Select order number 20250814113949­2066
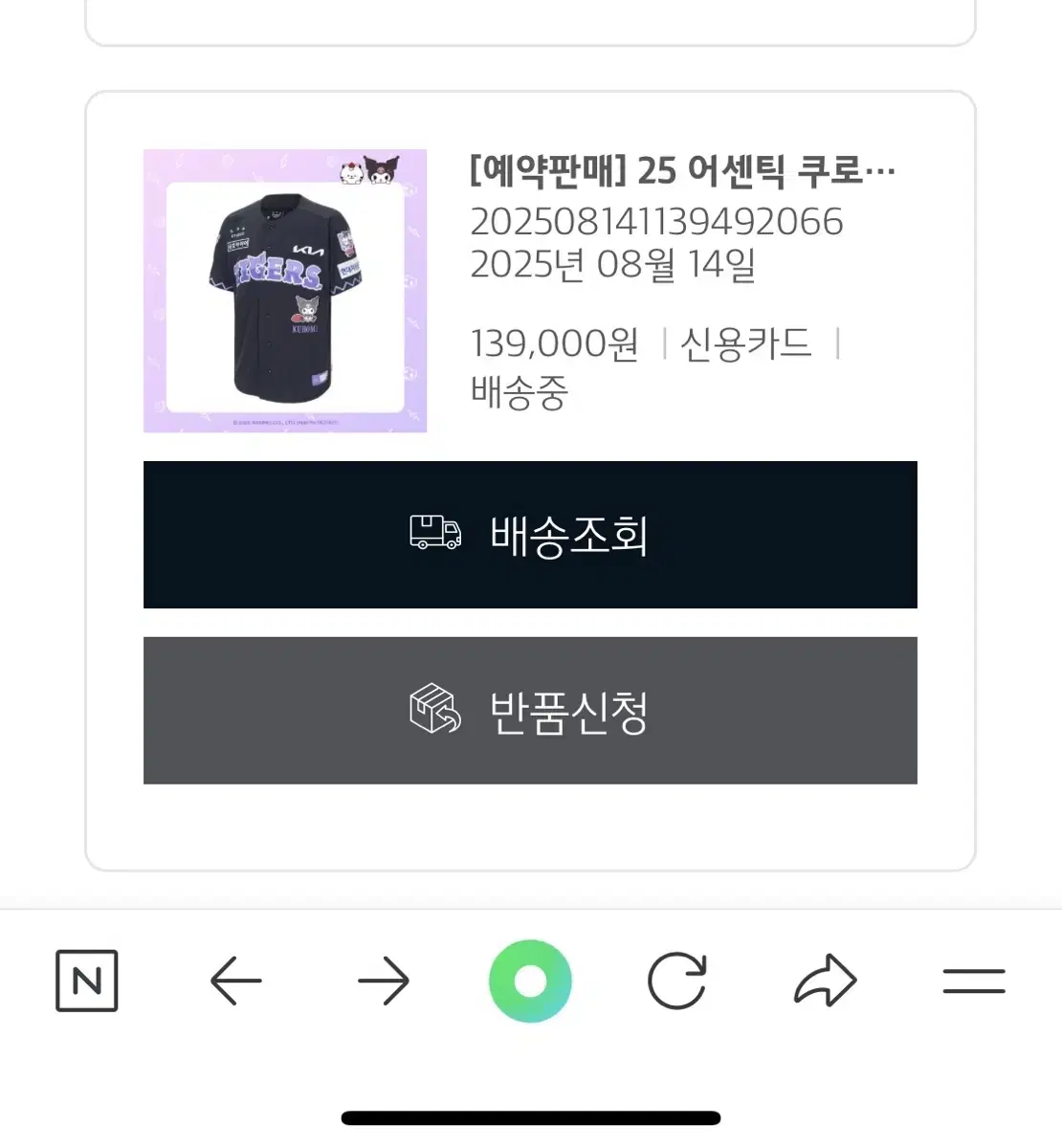 654,223
